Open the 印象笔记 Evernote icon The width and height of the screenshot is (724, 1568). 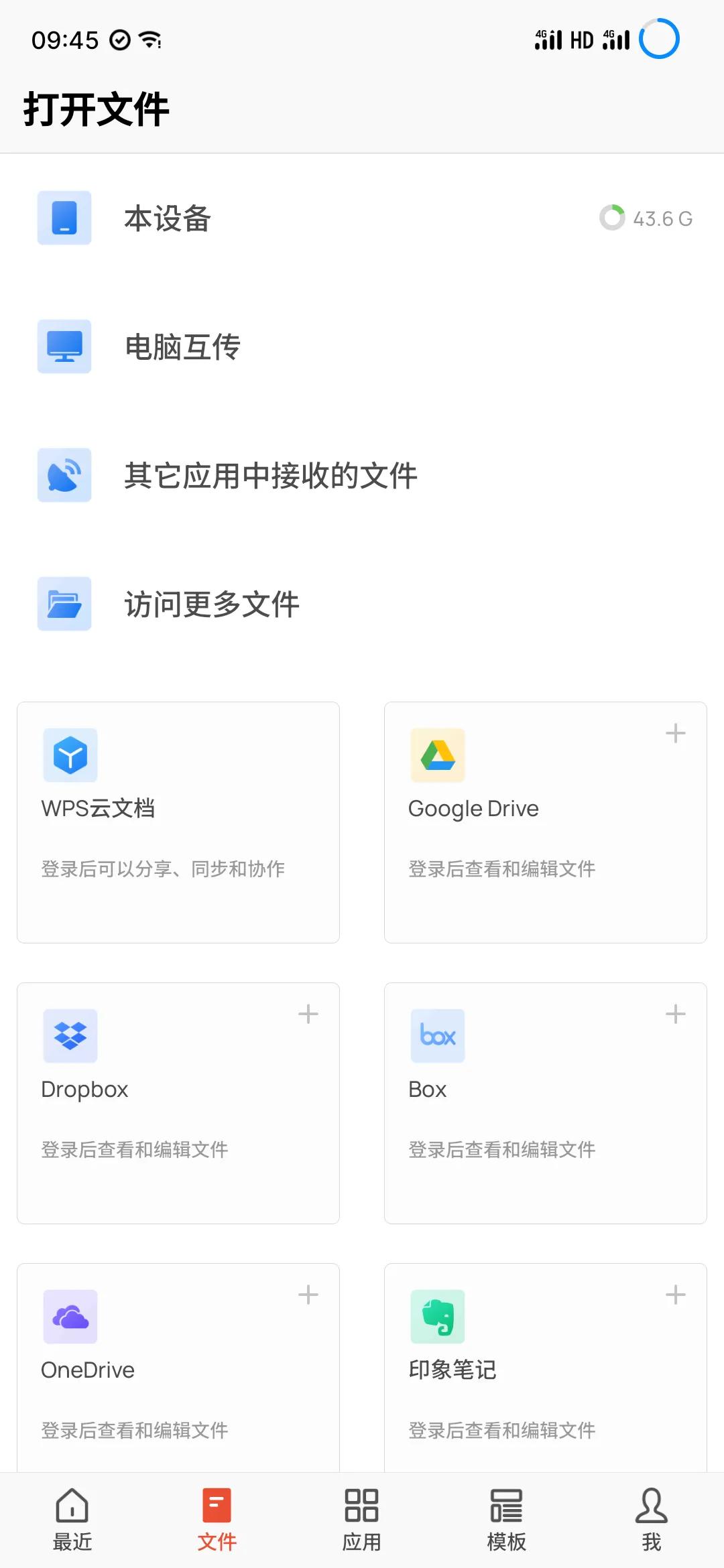pos(437,1316)
